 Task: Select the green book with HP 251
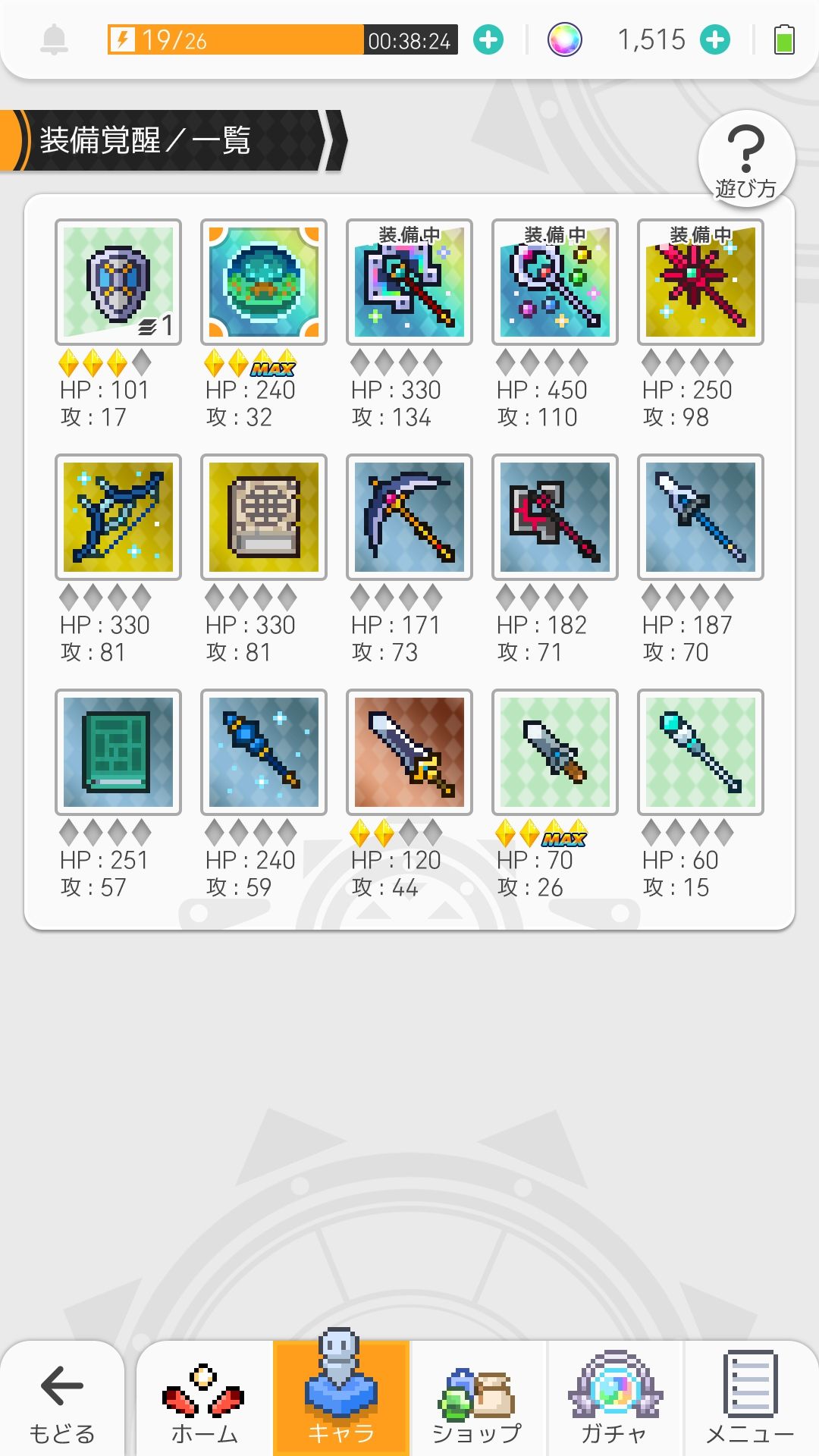click(118, 752)
